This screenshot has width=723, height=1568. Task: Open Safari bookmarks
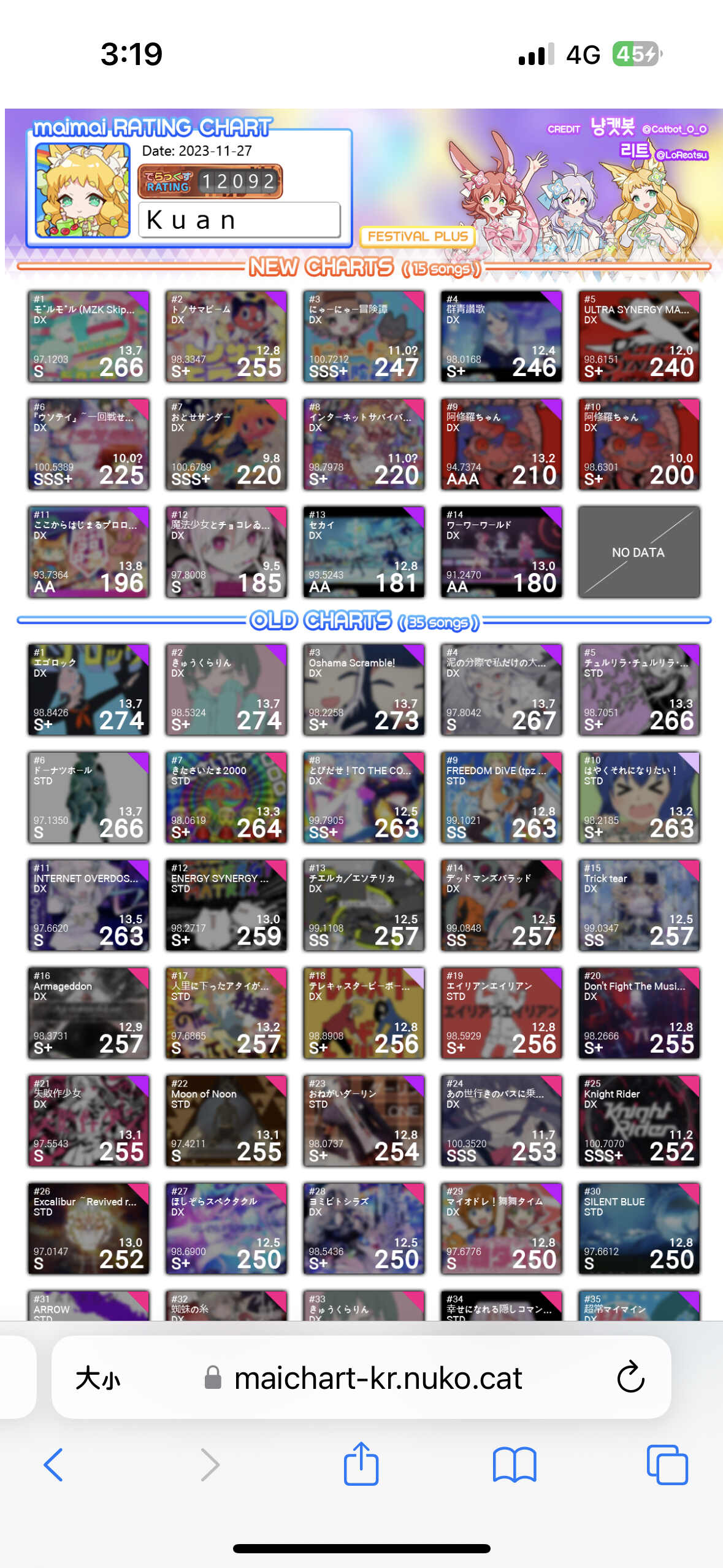pos(514,1465)
